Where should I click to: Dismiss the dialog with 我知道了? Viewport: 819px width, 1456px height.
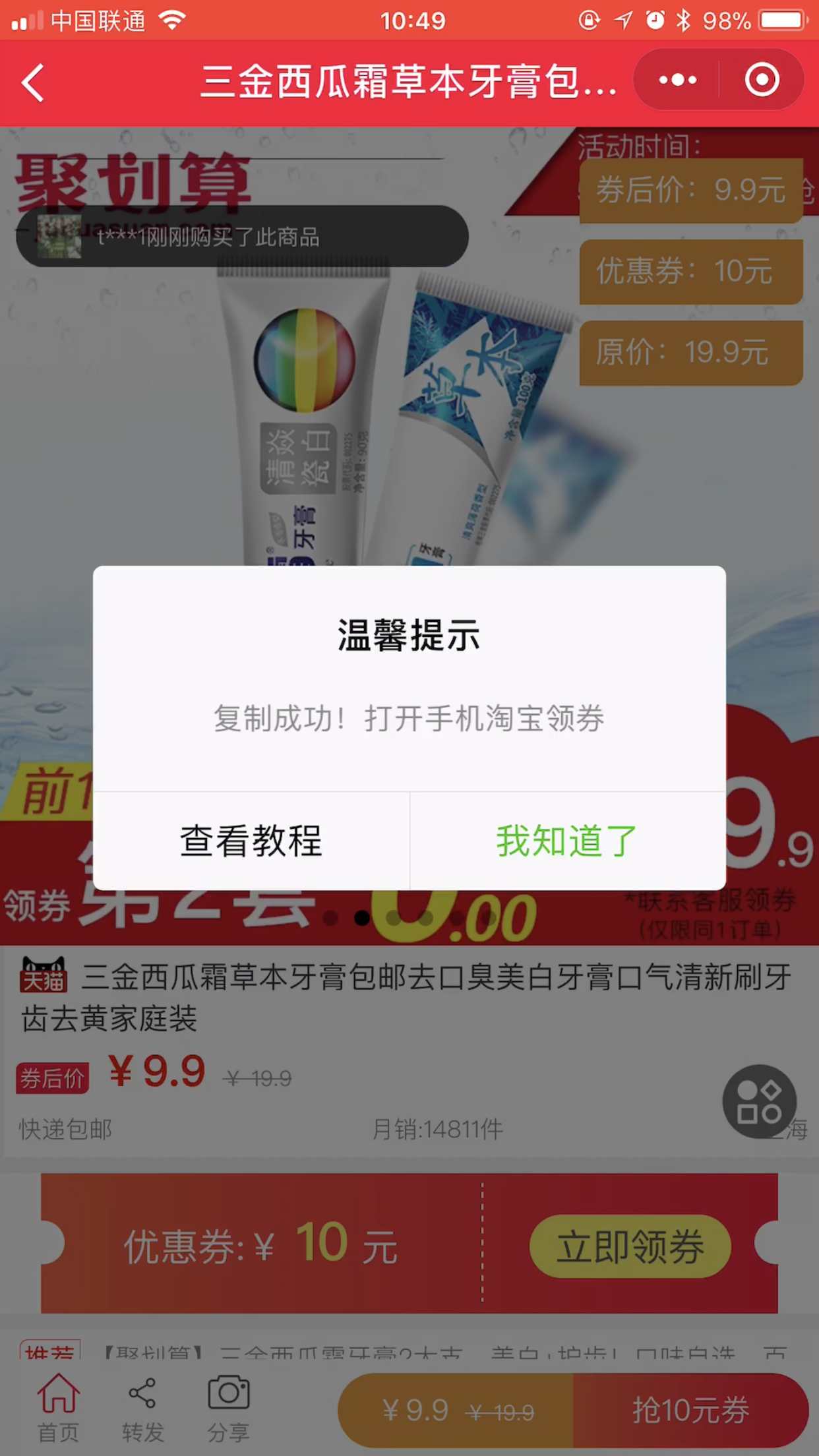tap(567, 841)
